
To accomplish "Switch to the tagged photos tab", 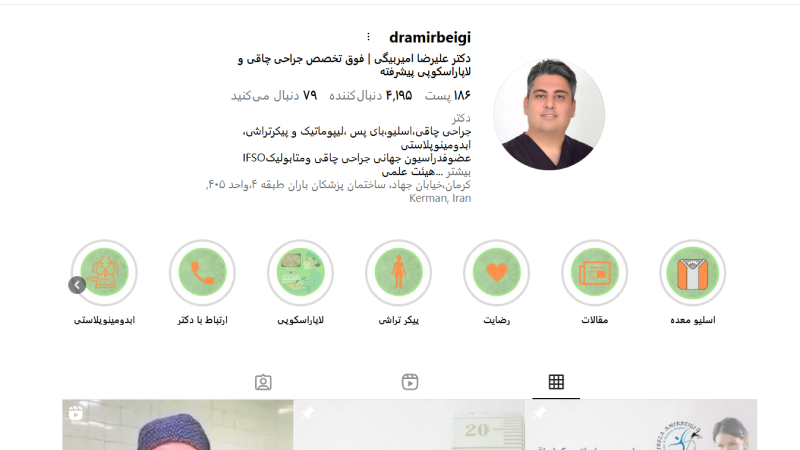I will pyautogui.click(x=263, y=382).
